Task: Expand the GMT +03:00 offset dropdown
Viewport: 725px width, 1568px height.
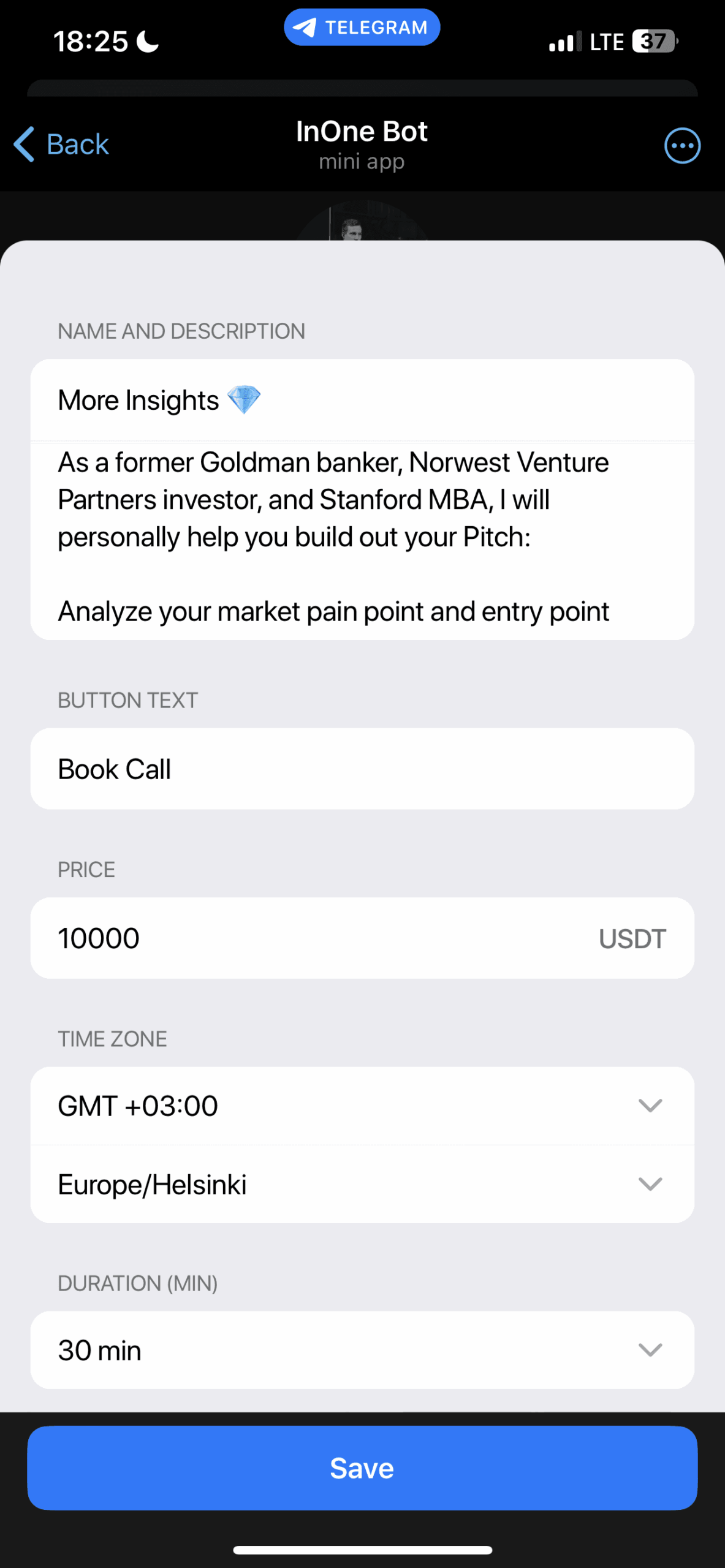Action: pos(362,1106)
